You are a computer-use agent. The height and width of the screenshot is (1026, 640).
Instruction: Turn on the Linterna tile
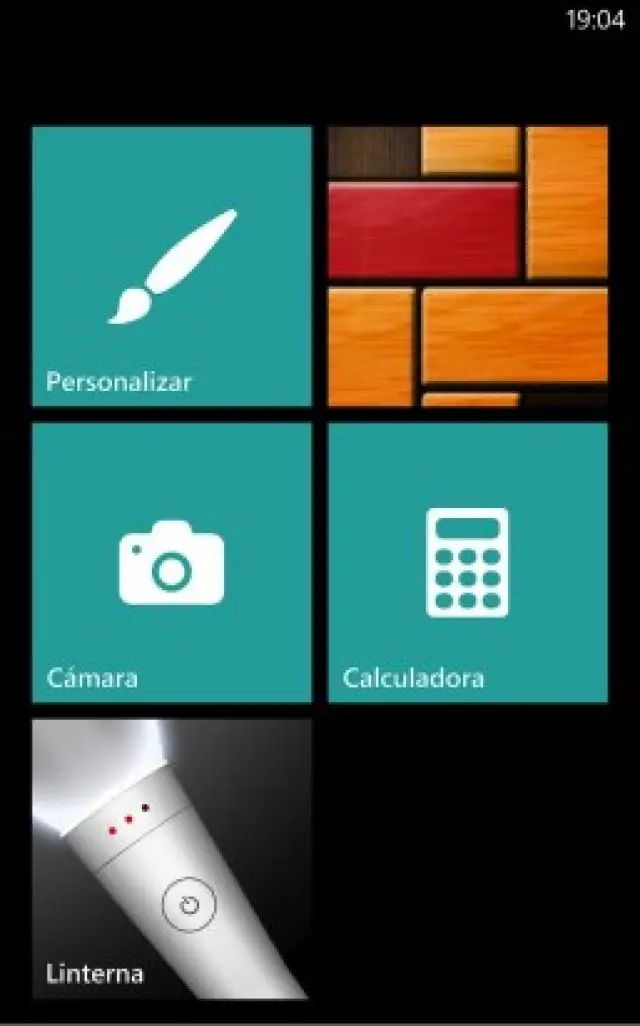click(x=171, y=858)
